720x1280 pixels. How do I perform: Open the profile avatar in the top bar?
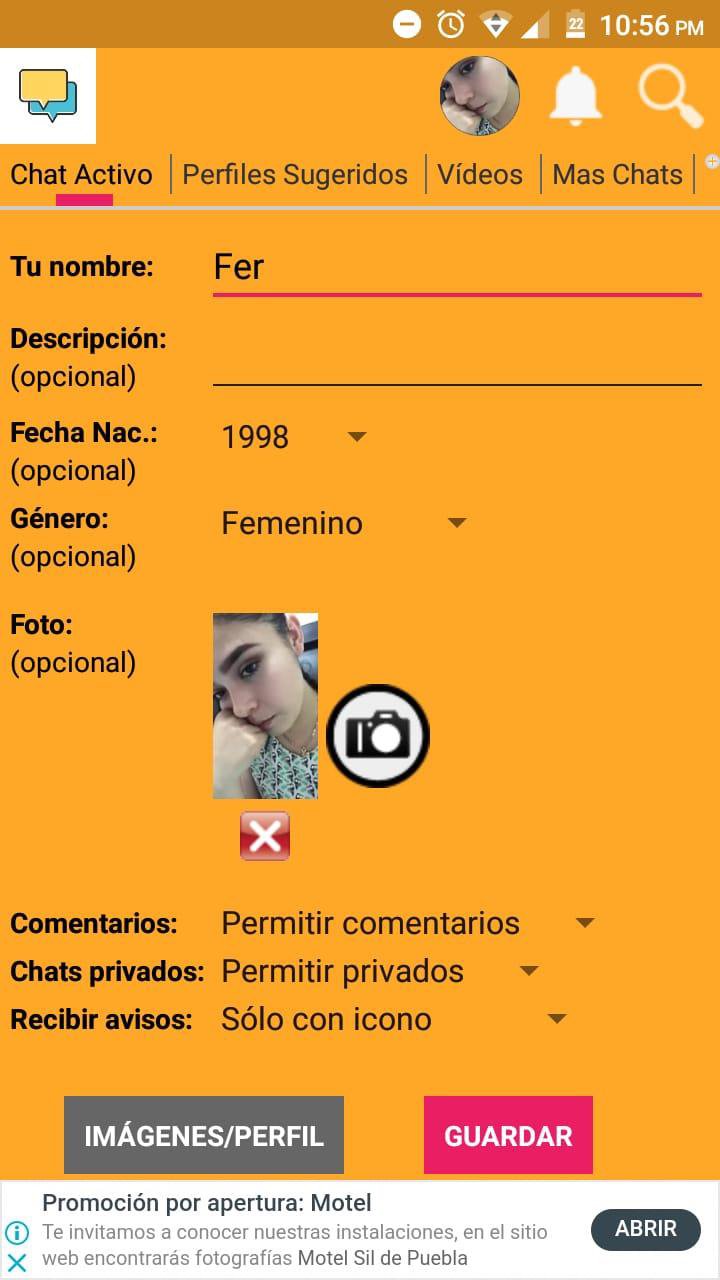pos(479,96)
